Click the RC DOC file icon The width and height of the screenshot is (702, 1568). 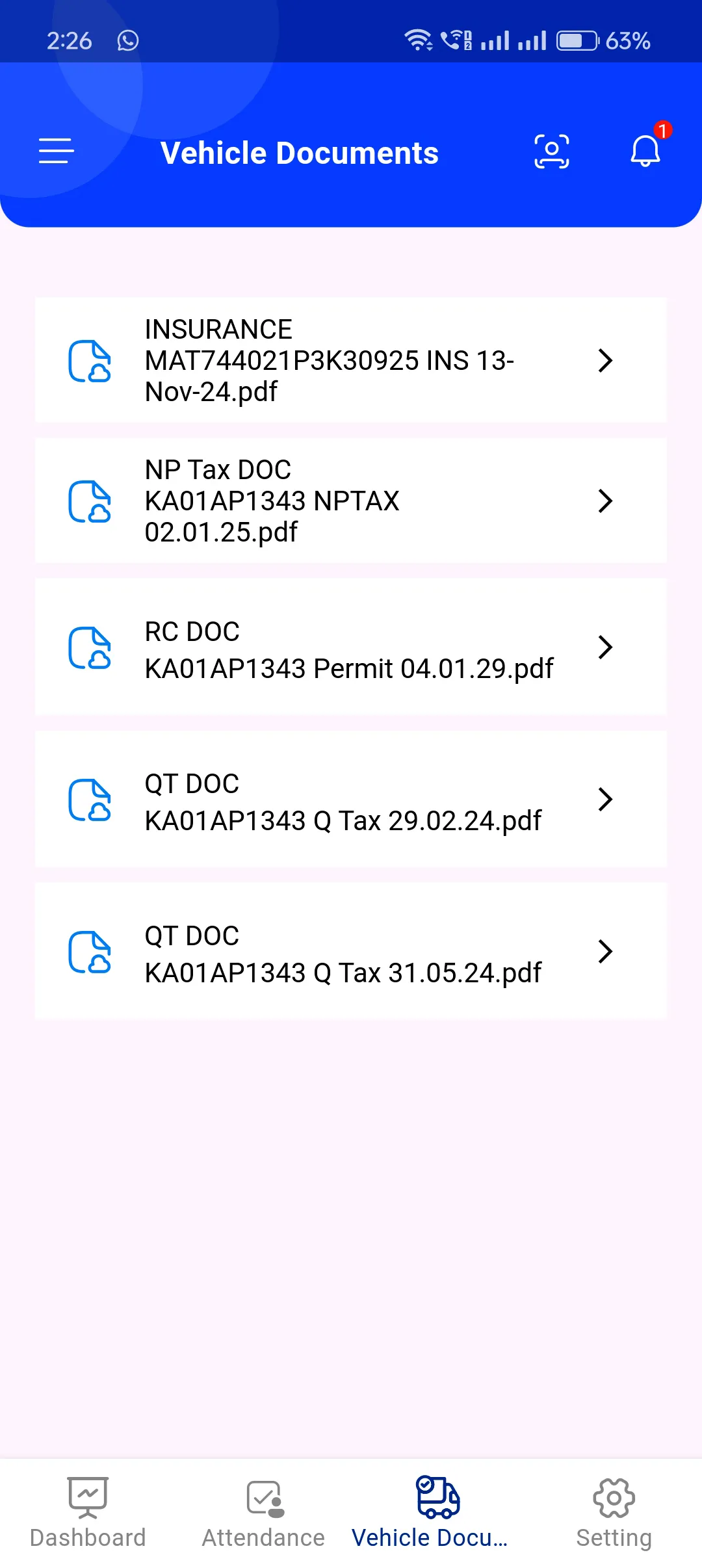(x=90, y=647)
